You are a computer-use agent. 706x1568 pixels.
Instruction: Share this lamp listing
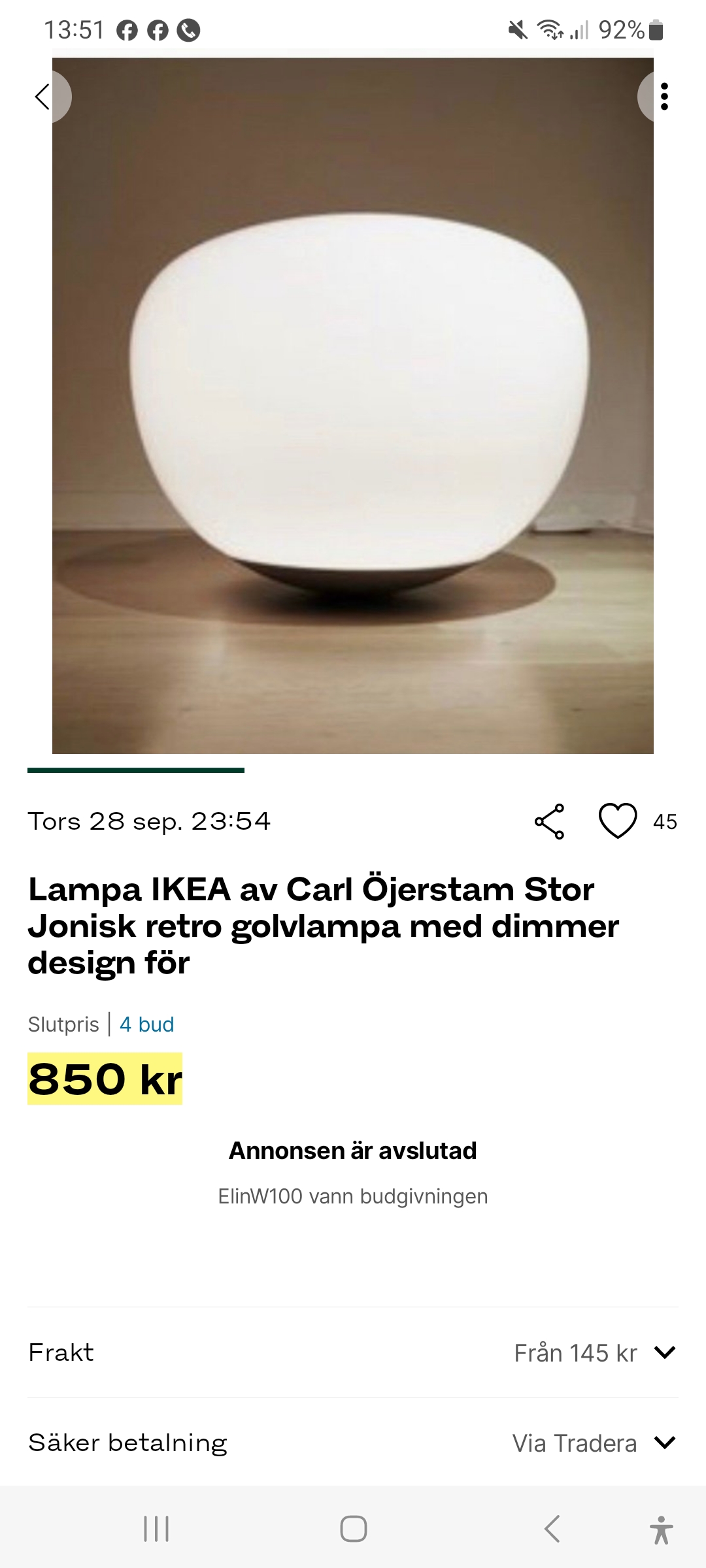click(549, 821)
